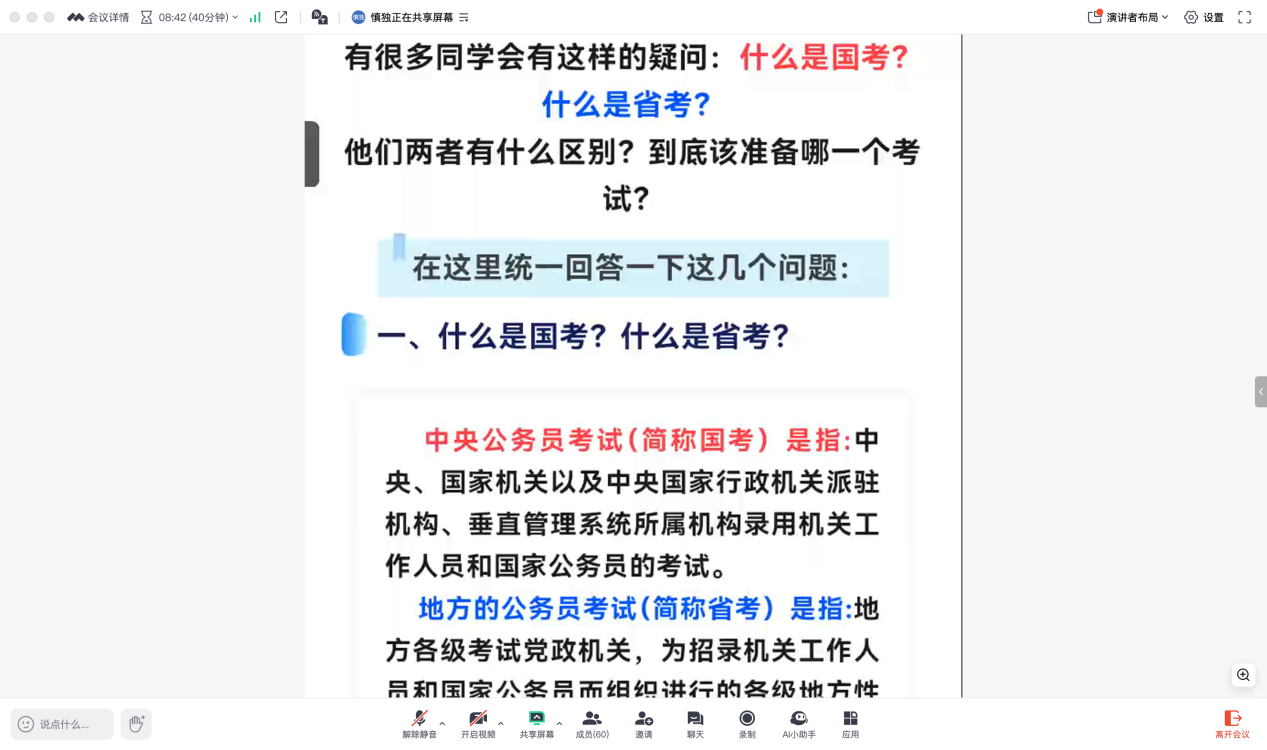1267x750 pixels.
Task: Open meeting details (会议详情)
Action: [98, 17]
